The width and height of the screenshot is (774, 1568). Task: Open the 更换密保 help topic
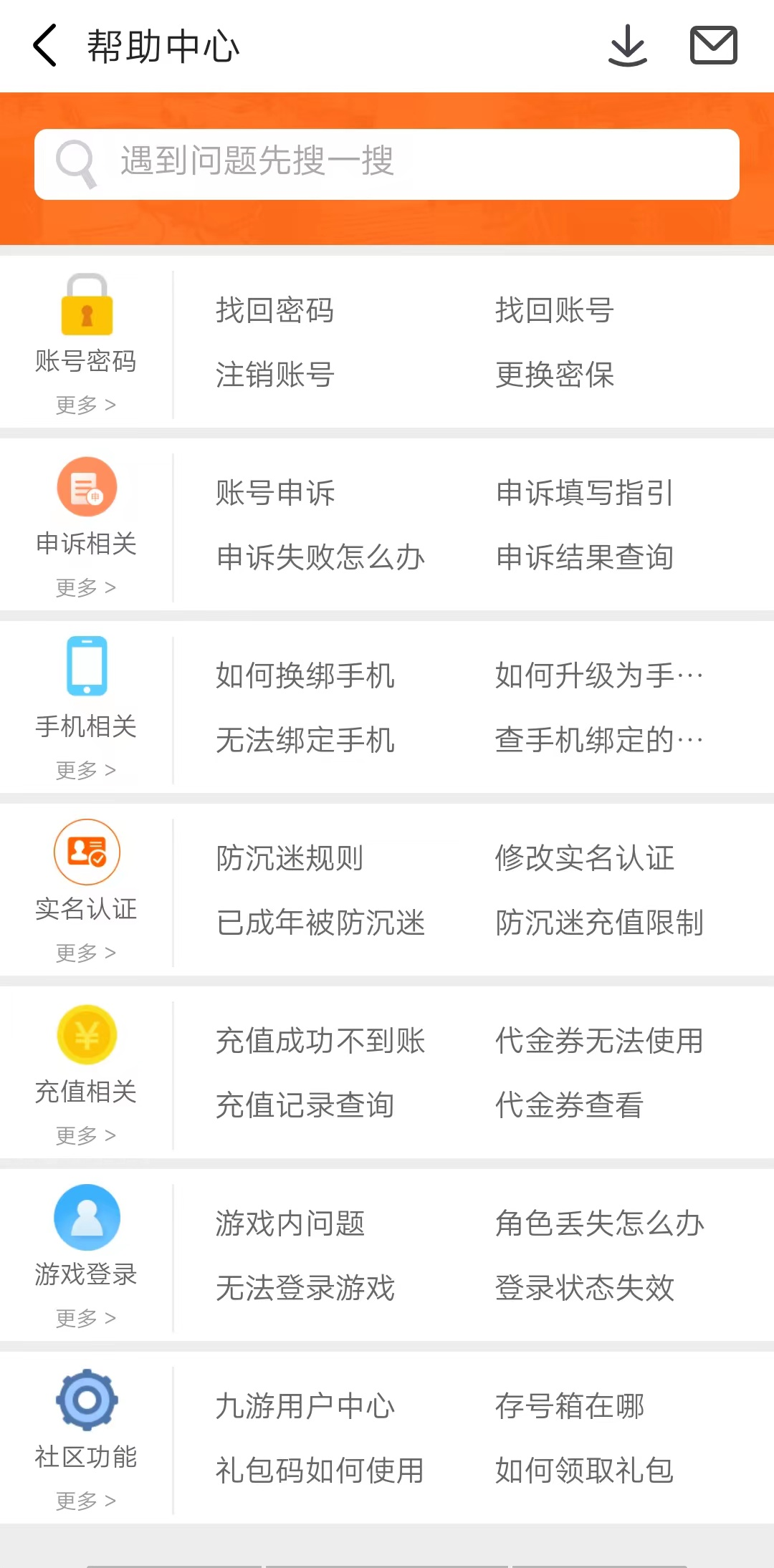tap(555, 375)
